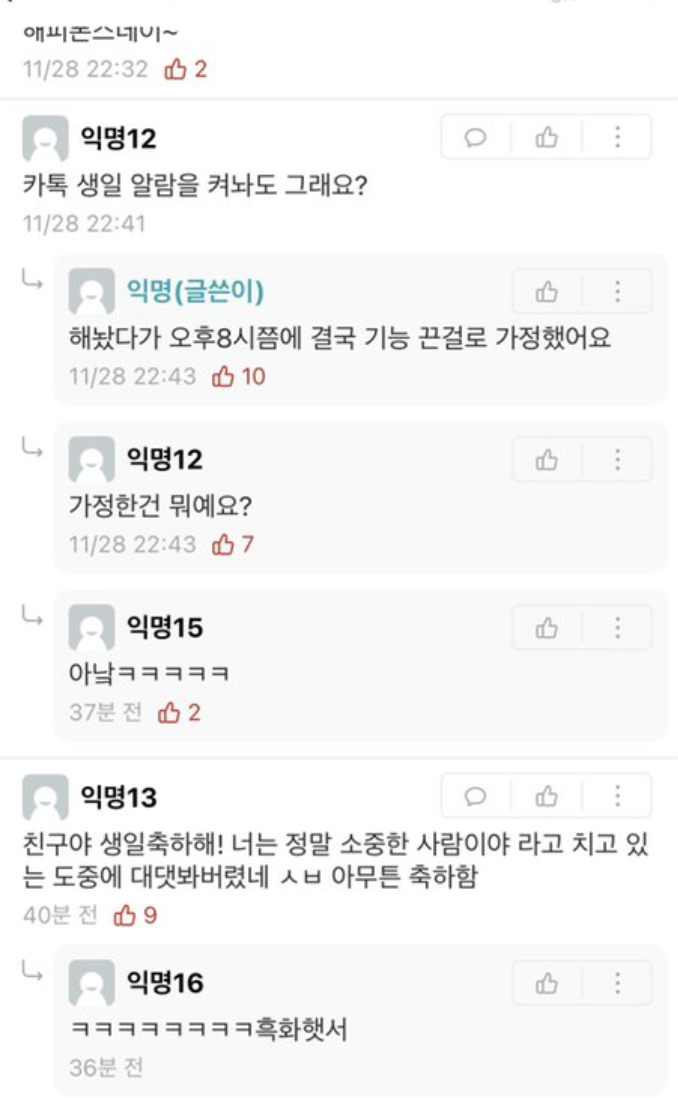This screenshot has height=1098, width=678.
Task: Like 익명13's birthday comment
Action: tap(547, 797)
